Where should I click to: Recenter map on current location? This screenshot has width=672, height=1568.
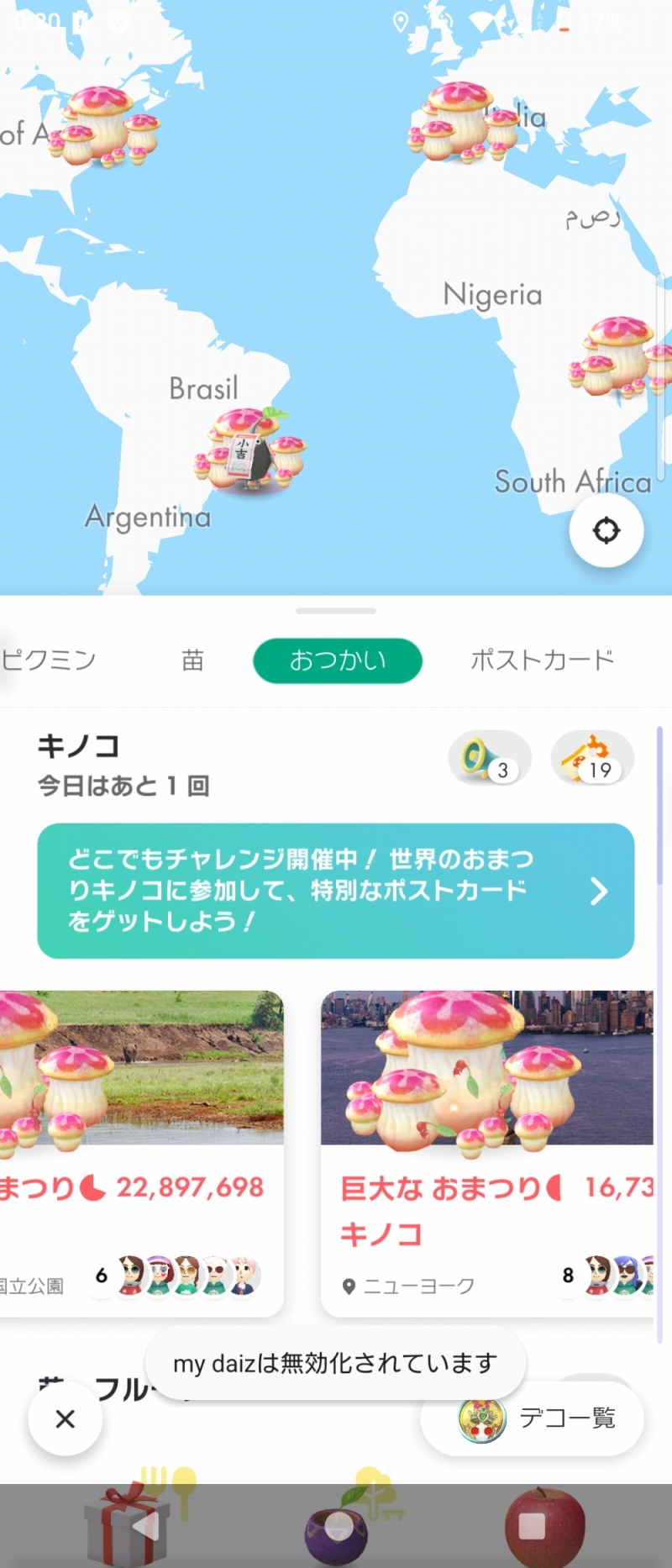click(606, 531)
